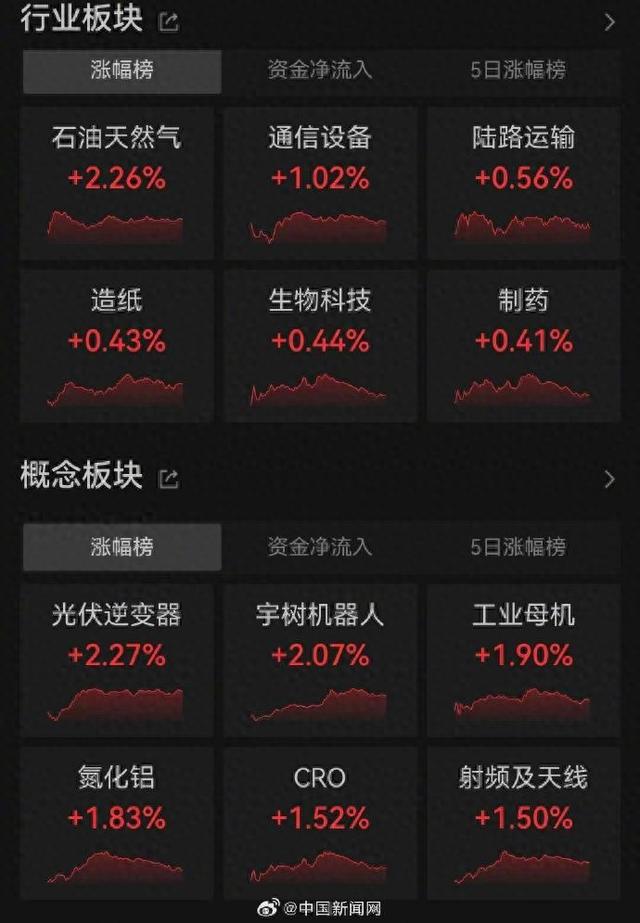Open the CRO concept card
This screenshot has height=923, width=640.
click(x=320, y=823)
